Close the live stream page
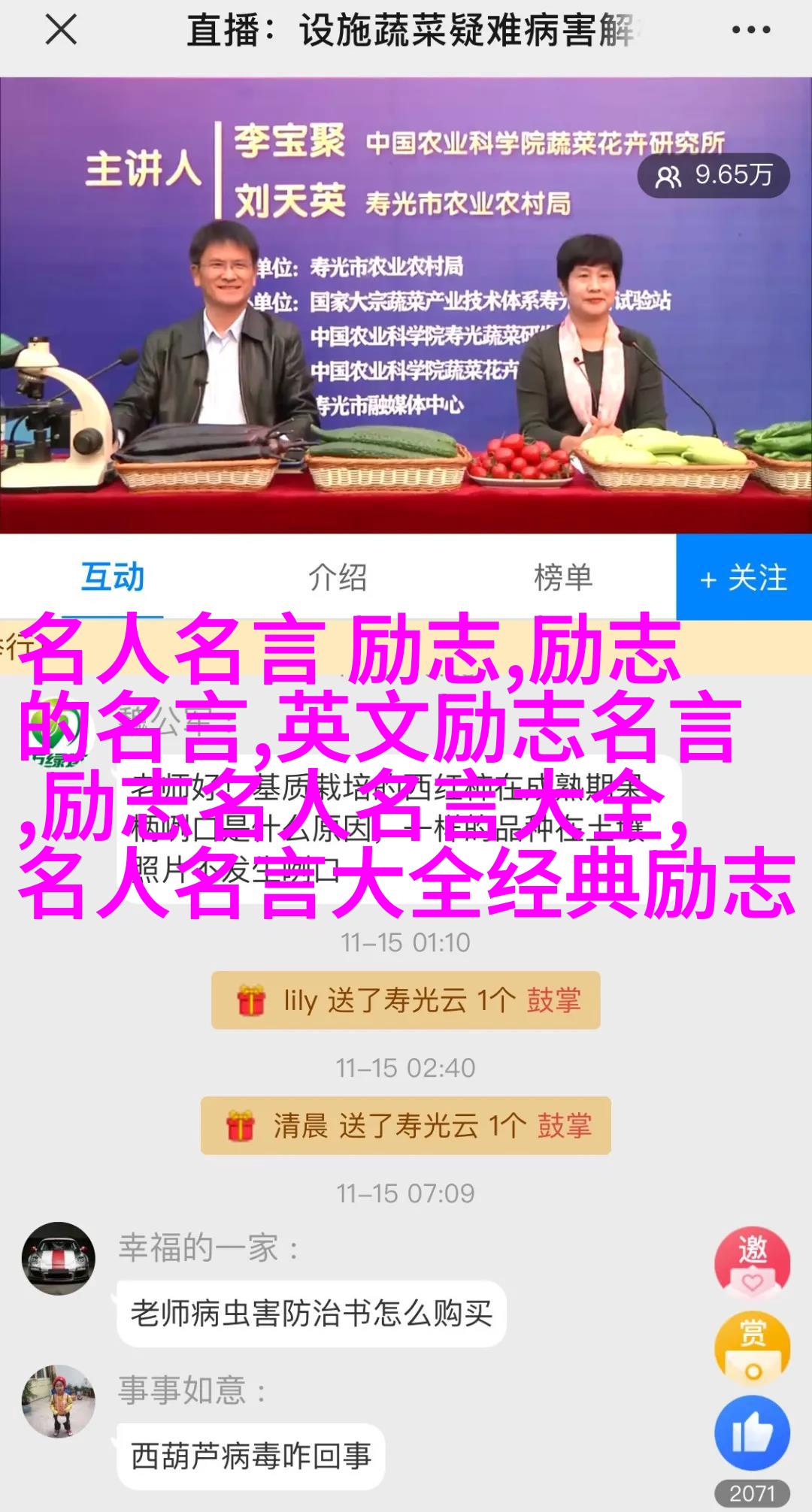The height and width of the screenshot is (1512, 812). [60, 32]
